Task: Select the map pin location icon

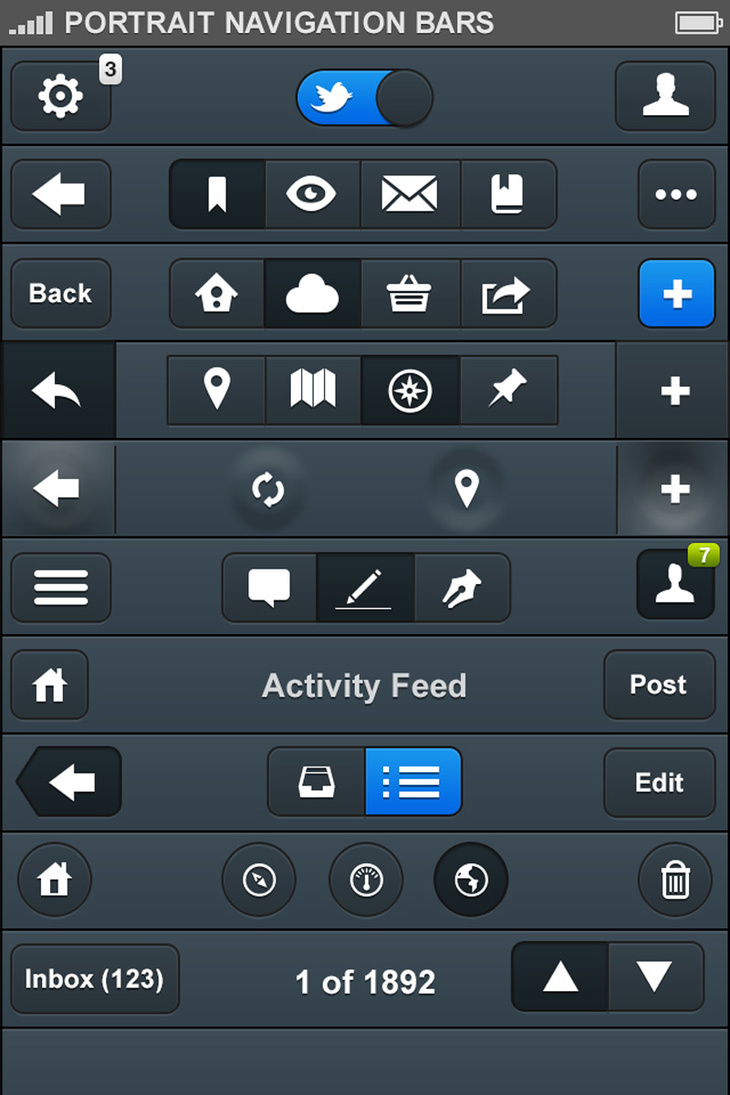Action: [217, 390]
